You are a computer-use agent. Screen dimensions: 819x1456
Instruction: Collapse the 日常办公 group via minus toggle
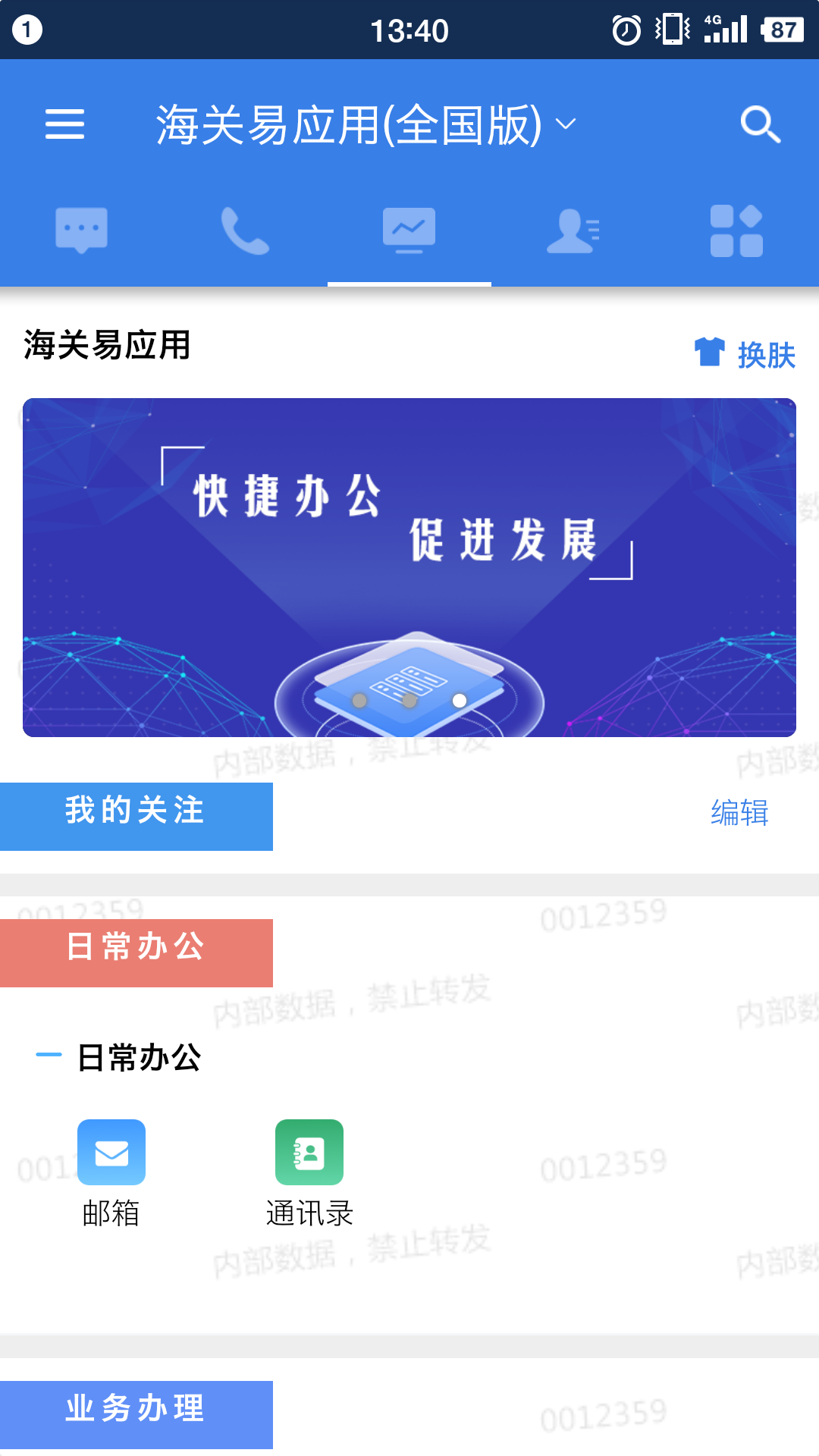click(49, 1053)
